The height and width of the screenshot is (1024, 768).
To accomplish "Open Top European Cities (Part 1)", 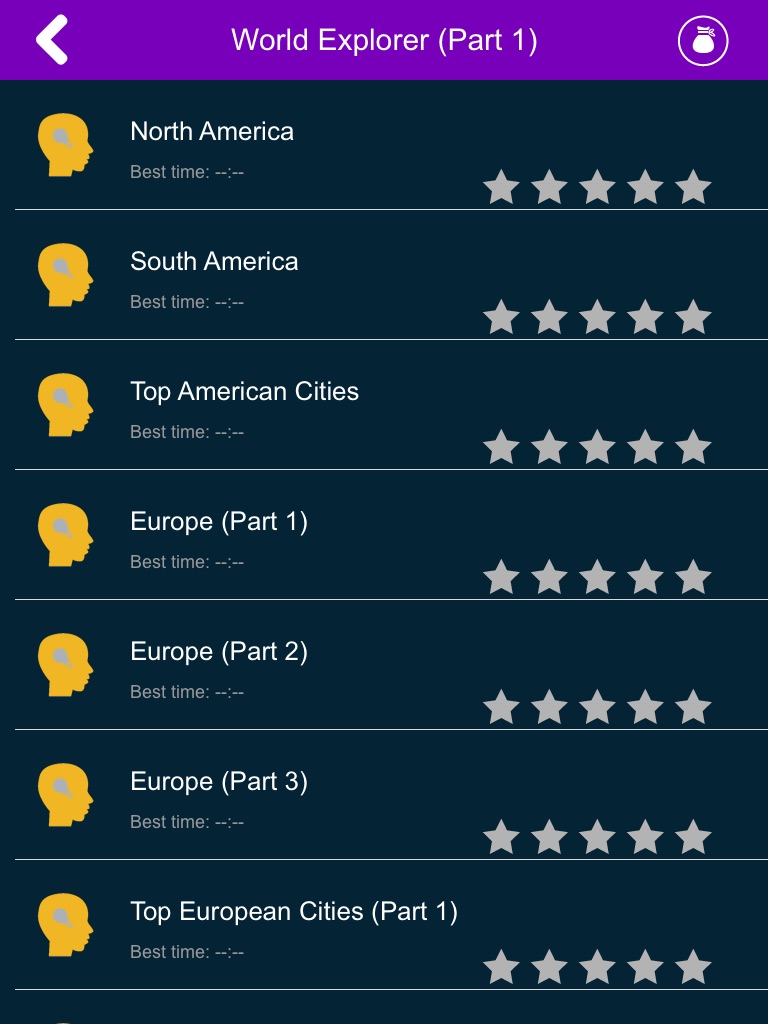I will (293, 912).
